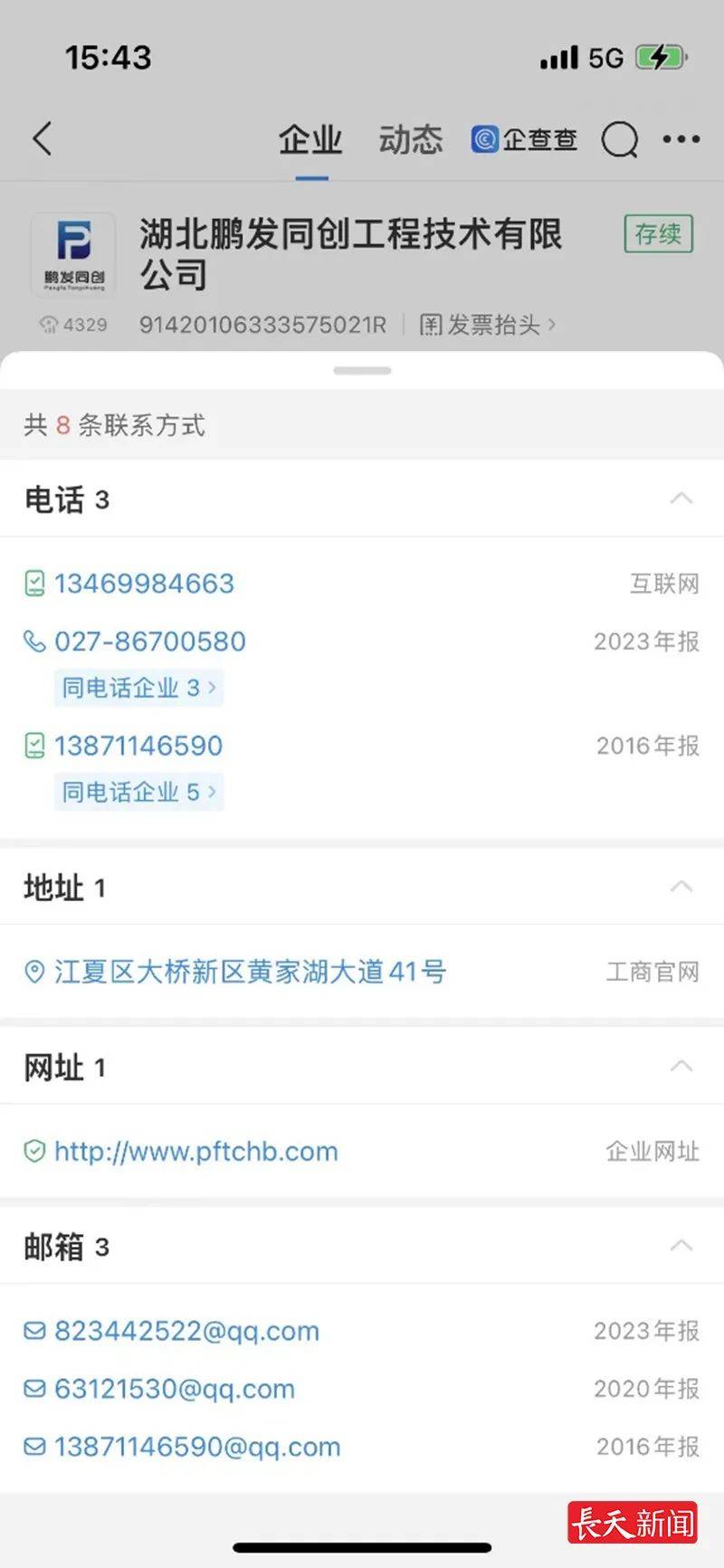Collapse the 电话 section

[681, 499]
